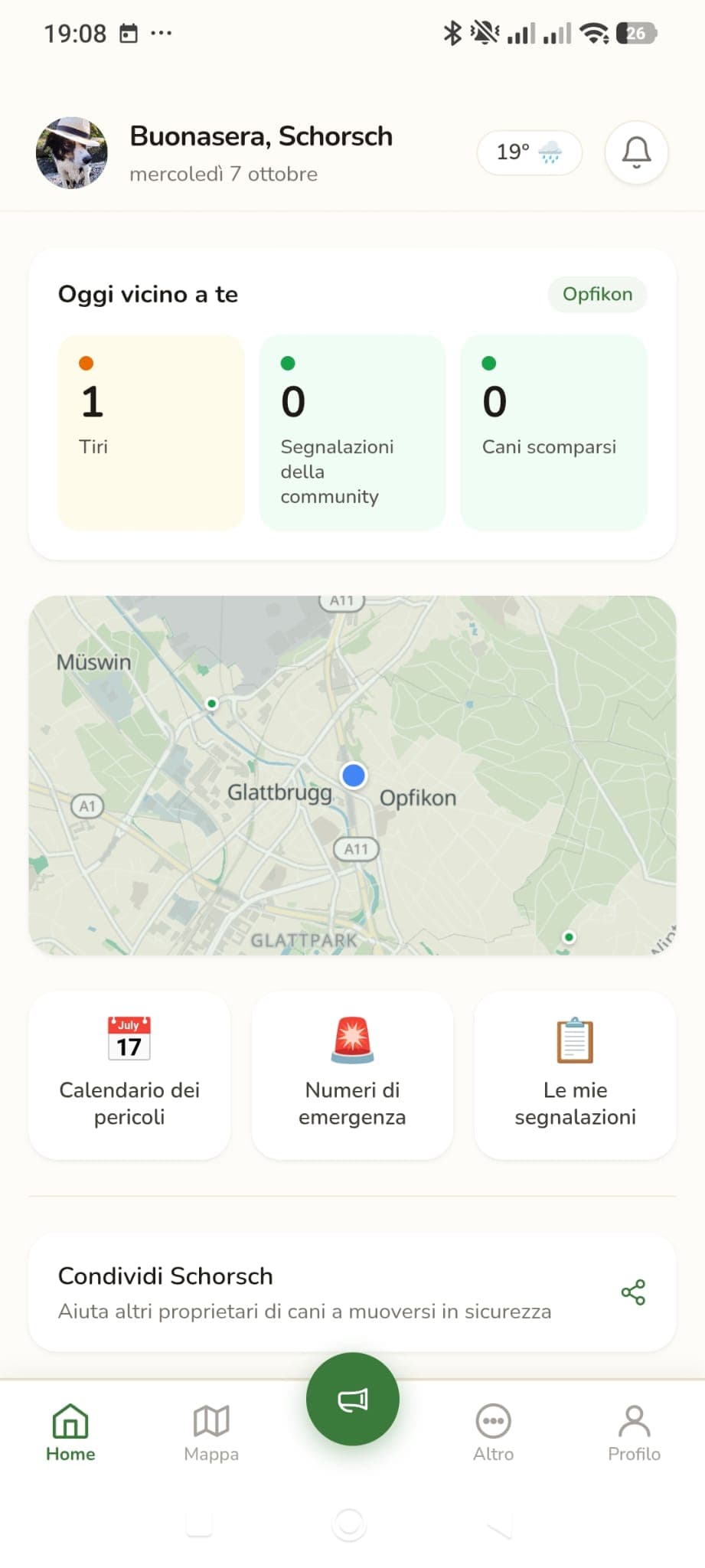Screen dimensions: 705x1568
Task: Open the Schorsch profile photo
Action: tap(72, 152)
